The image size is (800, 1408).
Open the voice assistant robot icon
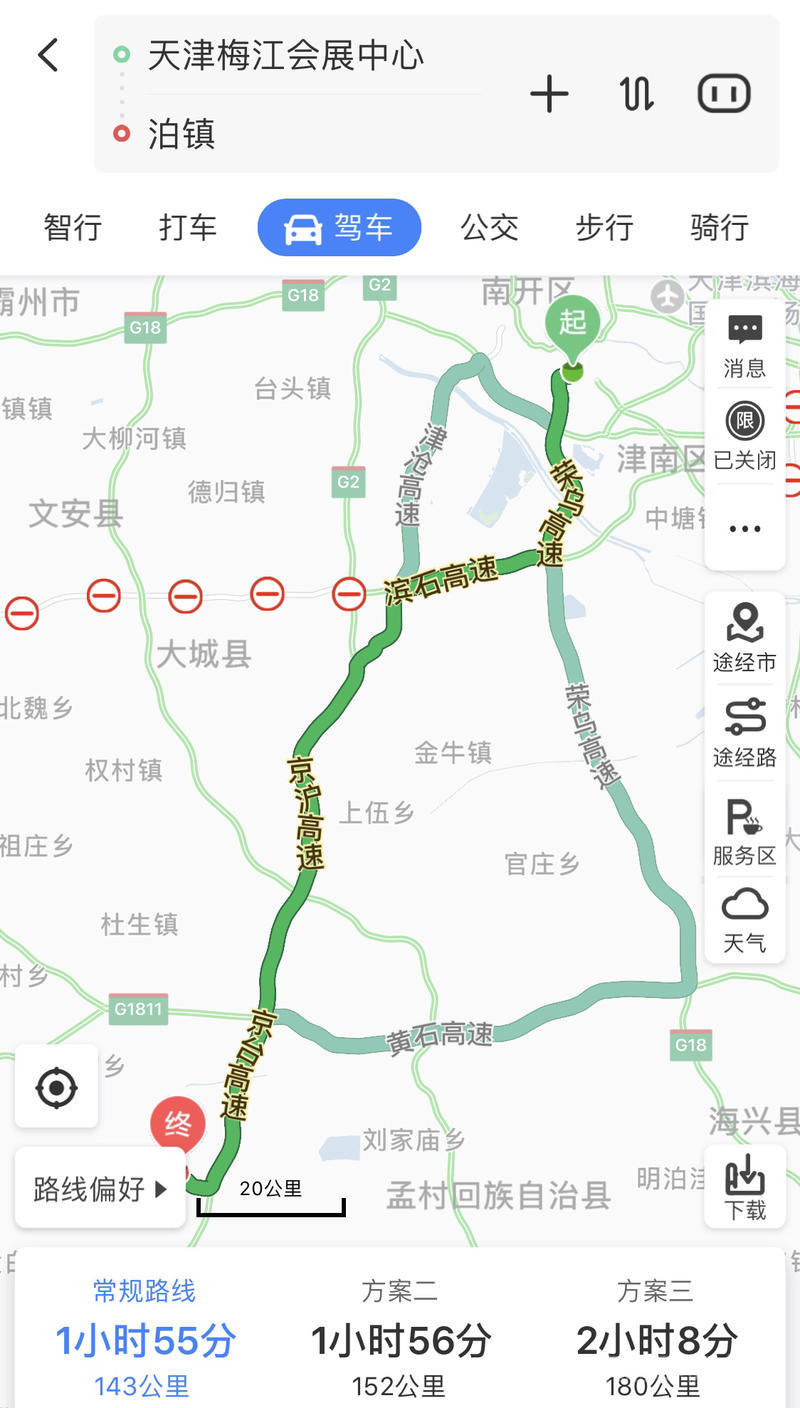724,94
